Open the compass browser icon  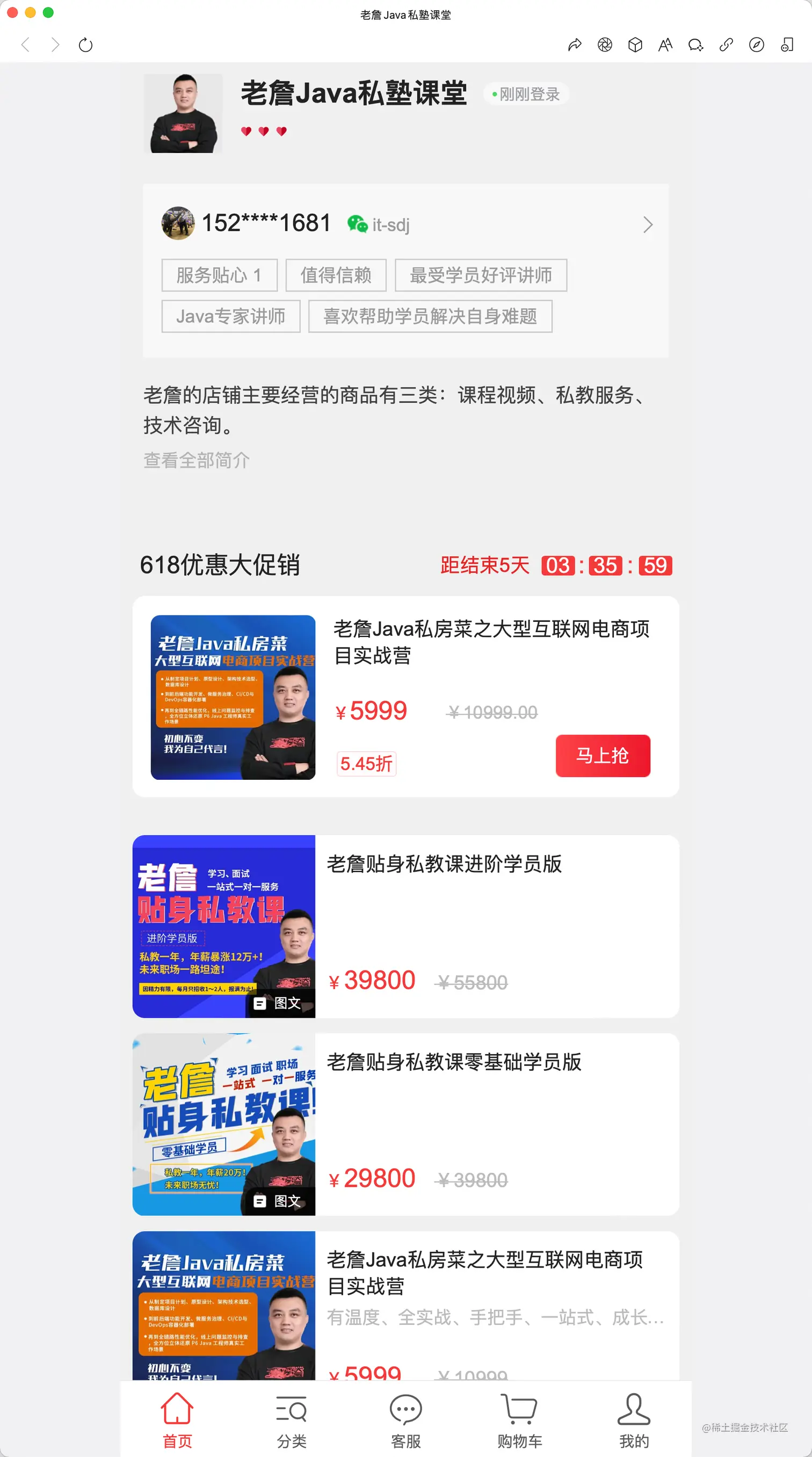(x=756, y=45)
